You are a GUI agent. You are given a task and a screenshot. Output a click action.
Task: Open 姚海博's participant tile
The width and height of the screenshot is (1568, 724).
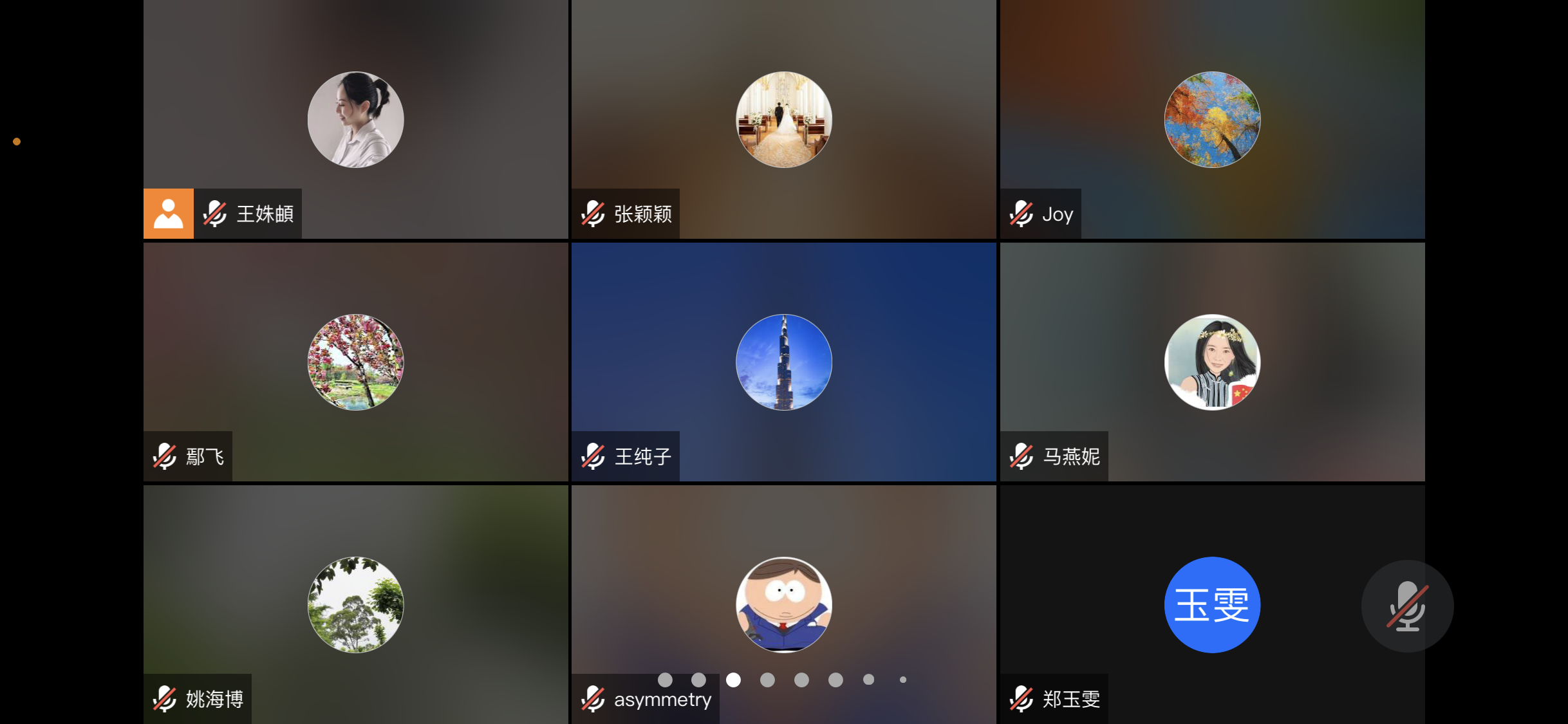point(355,604)
